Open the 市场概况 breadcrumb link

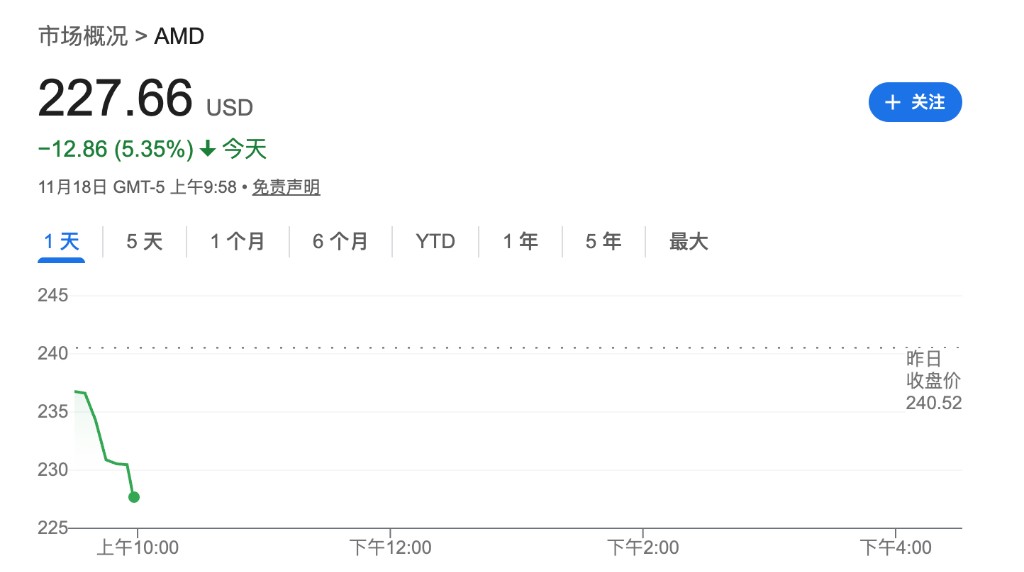pos(83,37)
